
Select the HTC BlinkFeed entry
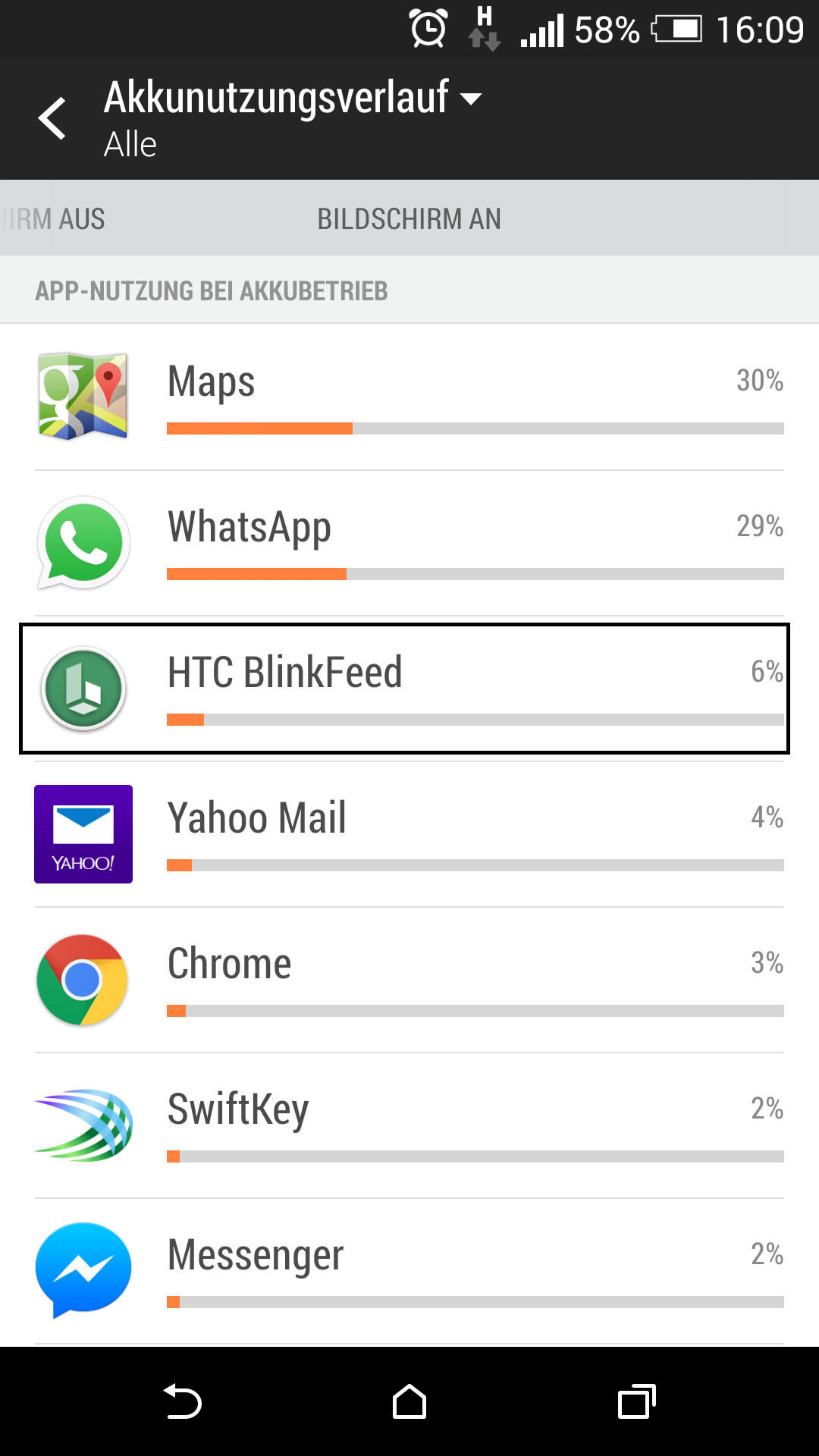pos(405,689)
